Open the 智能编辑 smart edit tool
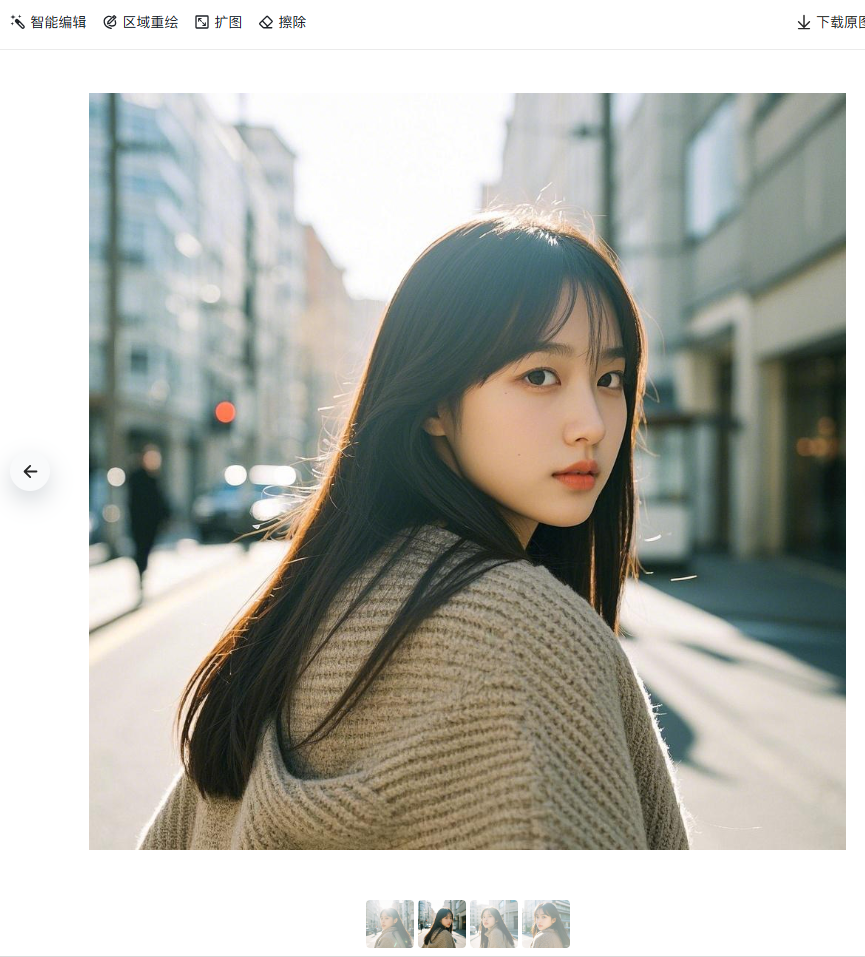Screen dimensions: 865x957 coord(48,22)
